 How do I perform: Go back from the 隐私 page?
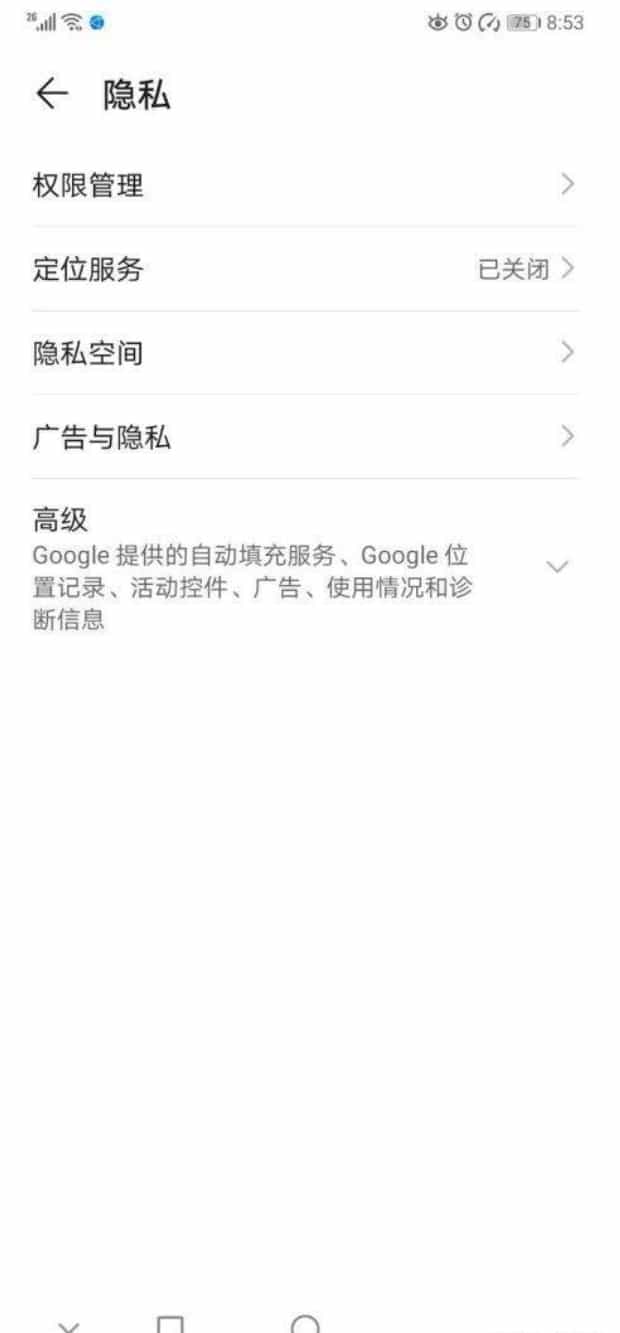tap(52, 95)
